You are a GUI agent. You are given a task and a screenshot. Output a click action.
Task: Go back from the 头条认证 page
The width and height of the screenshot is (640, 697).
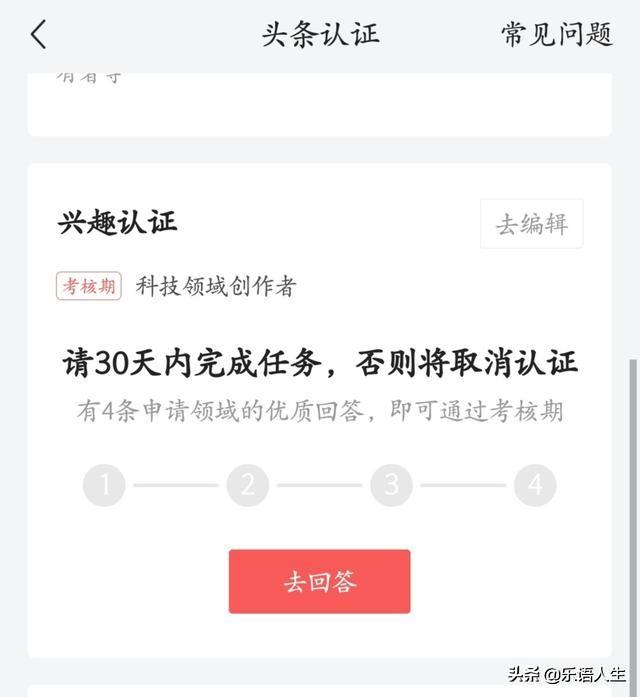(x=39, y=35)
